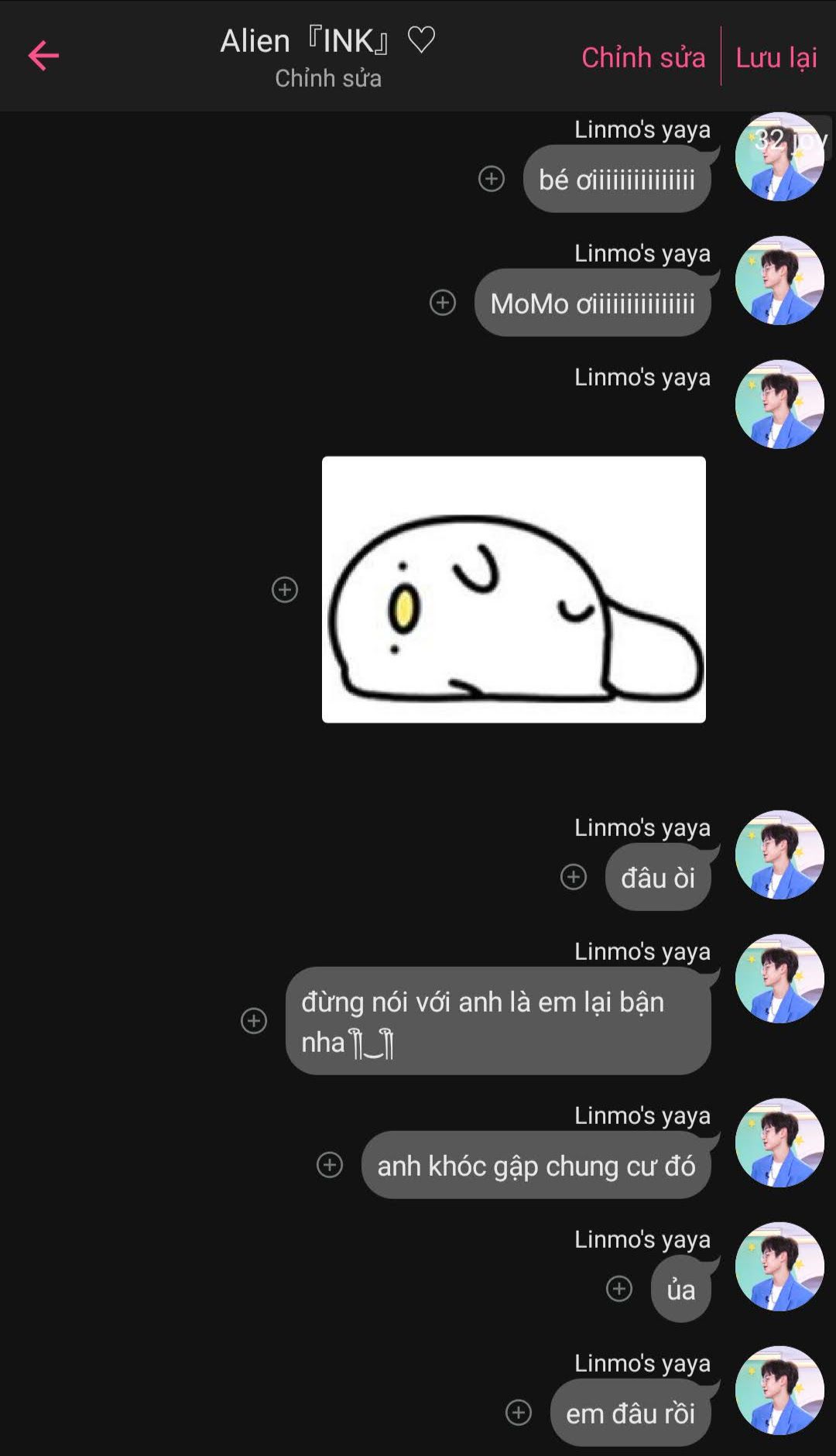Tap plus icon beside 'bé ơiiiii' message
This screenshot has height=1456, width=836.
click(x=492, y=179)
